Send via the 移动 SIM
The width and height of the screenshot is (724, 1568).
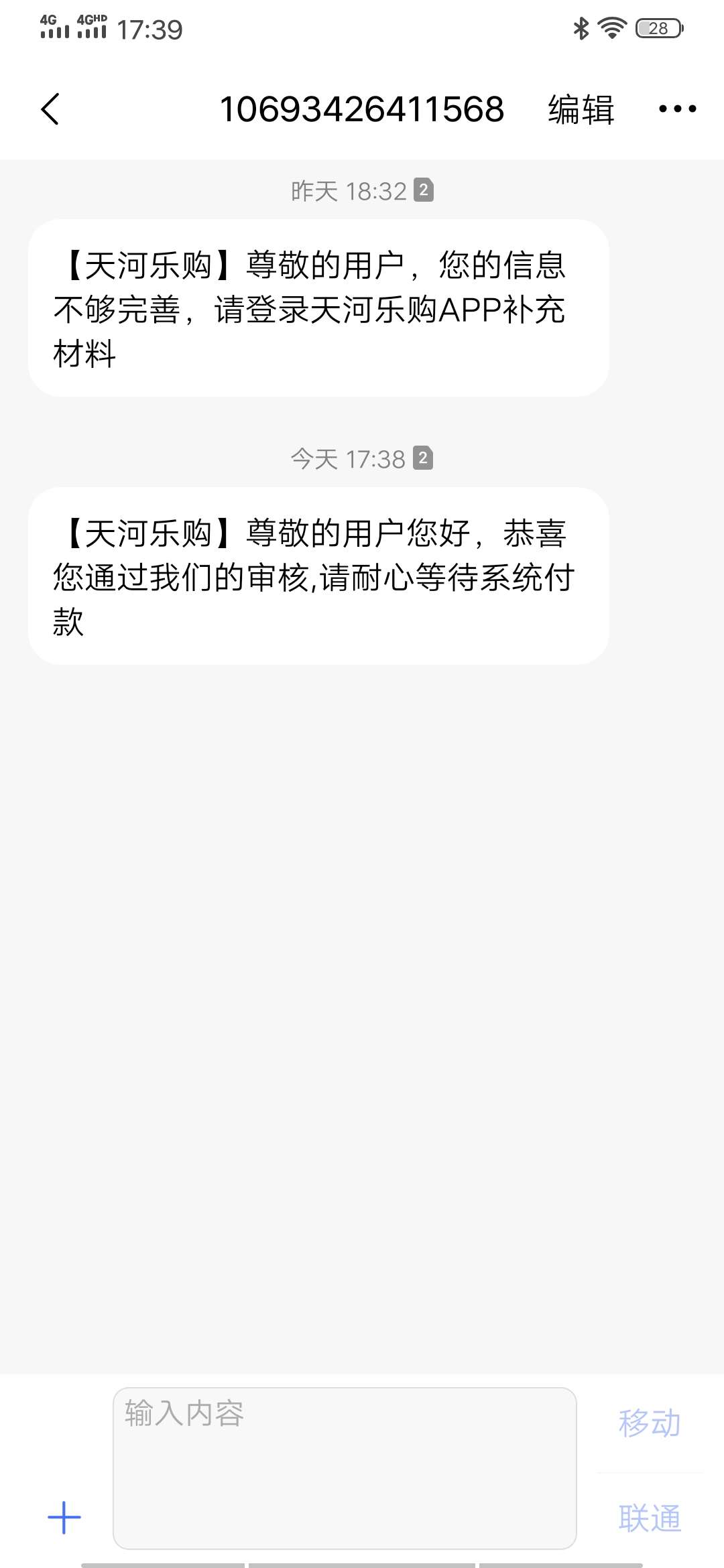pos(650,1423)
